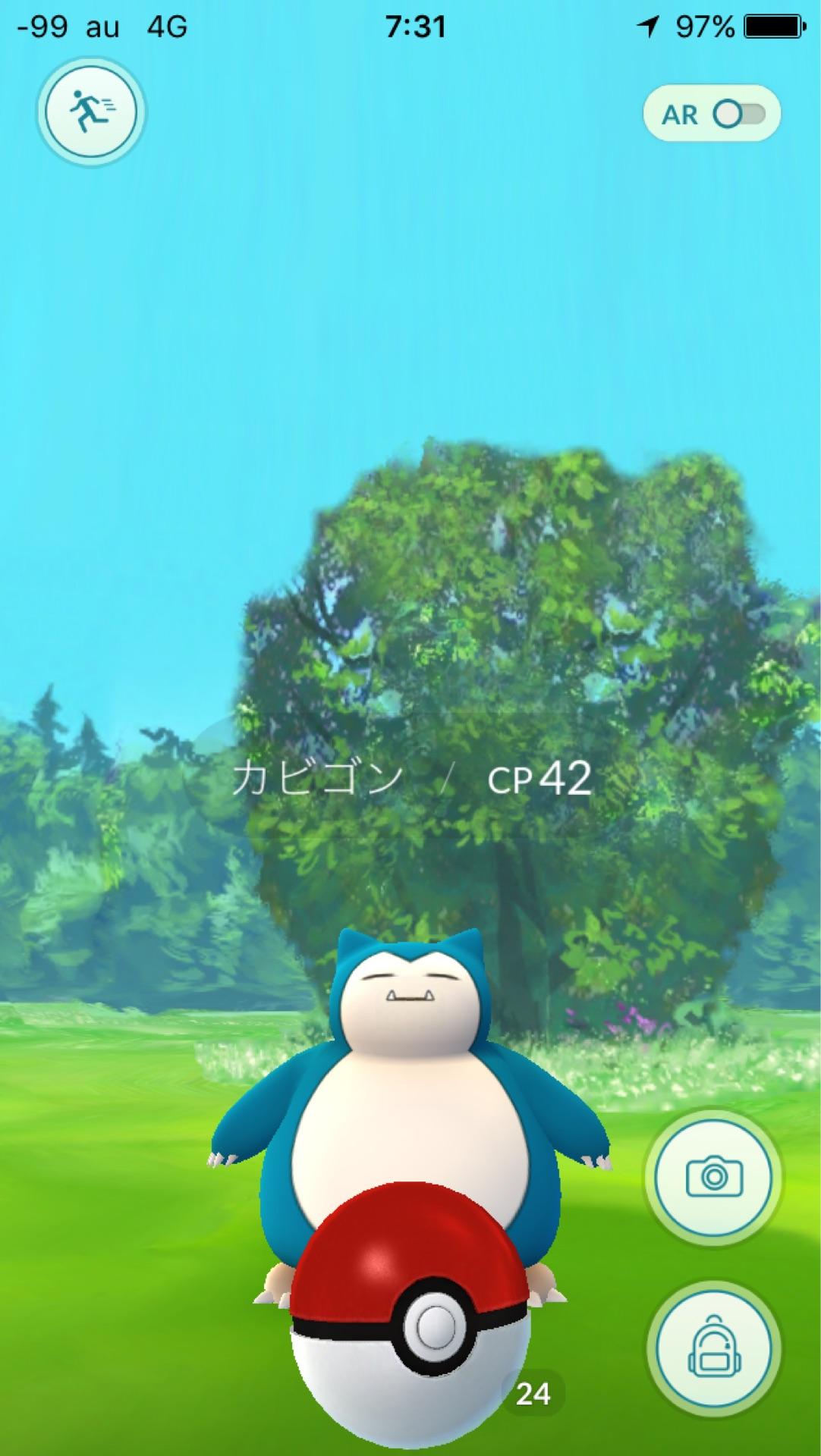Open the camera to photograph Snorlax
This screenshot has width=821, height=1456.
tap(713, 1177)
